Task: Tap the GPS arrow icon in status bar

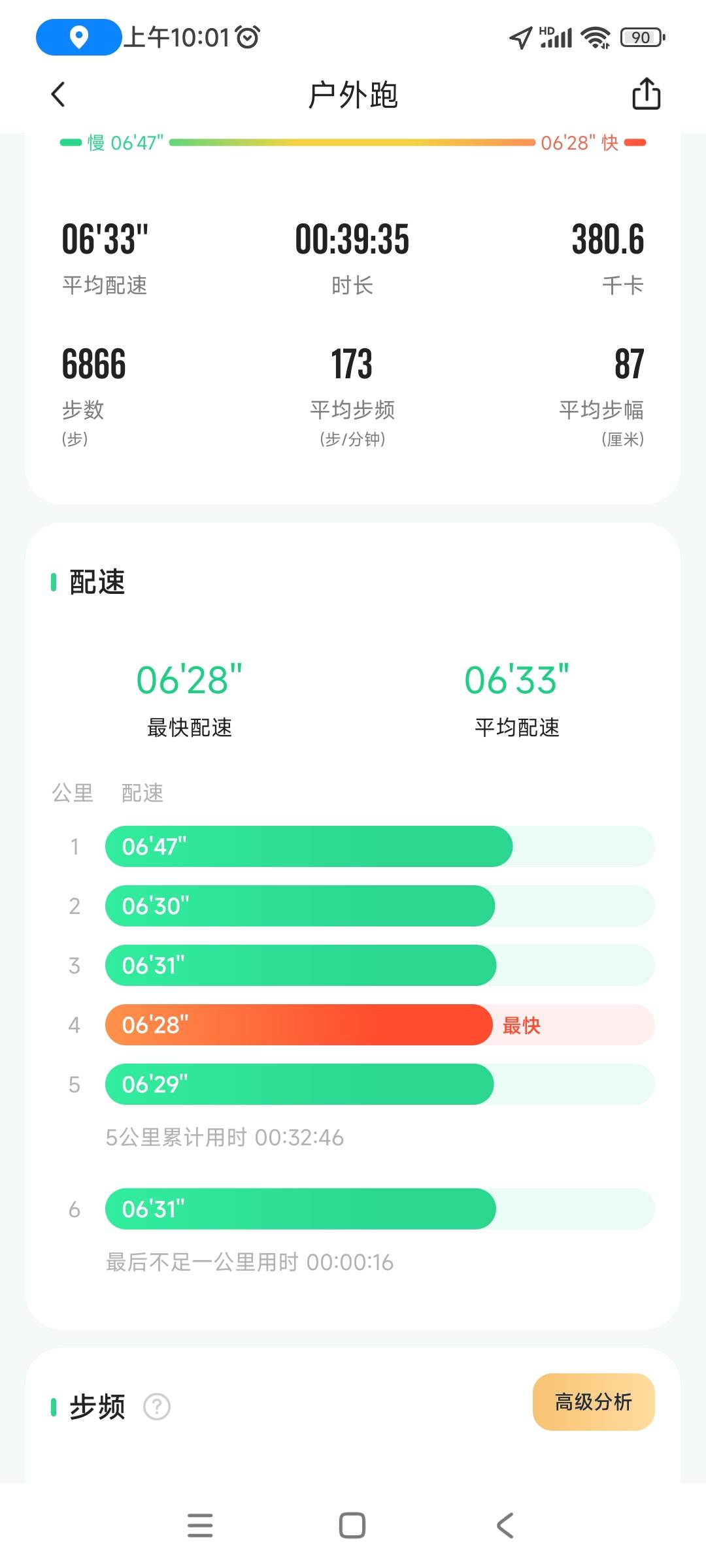Action: click(x=520, y=38)
